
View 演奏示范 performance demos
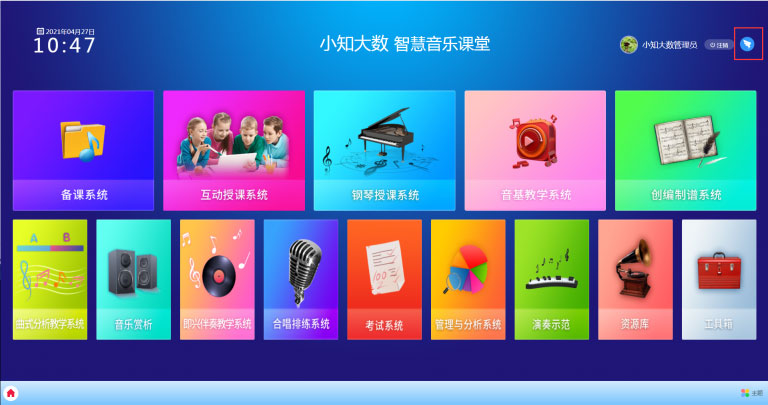point(552,279)
